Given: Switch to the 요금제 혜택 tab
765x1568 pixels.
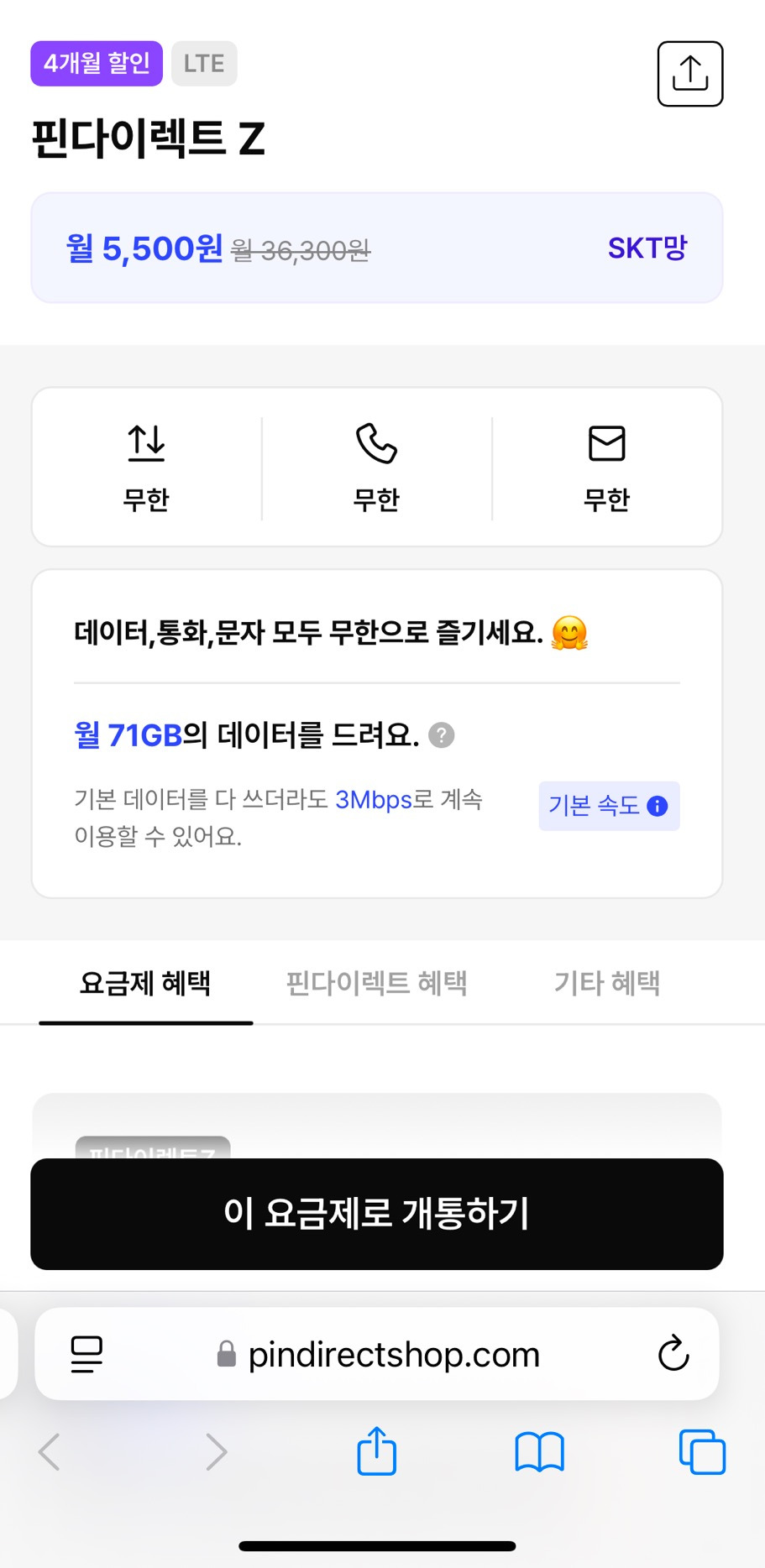Looking at the screenshot, I should (x=145, y=983).
